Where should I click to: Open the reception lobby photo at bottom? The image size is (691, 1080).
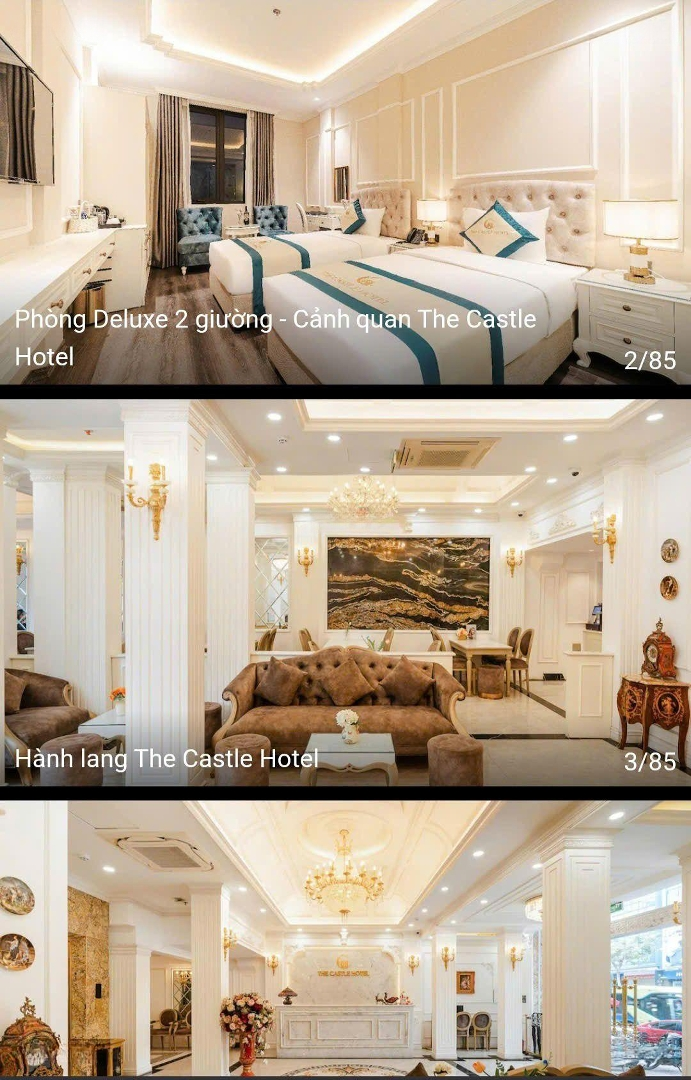pos(345,940)
